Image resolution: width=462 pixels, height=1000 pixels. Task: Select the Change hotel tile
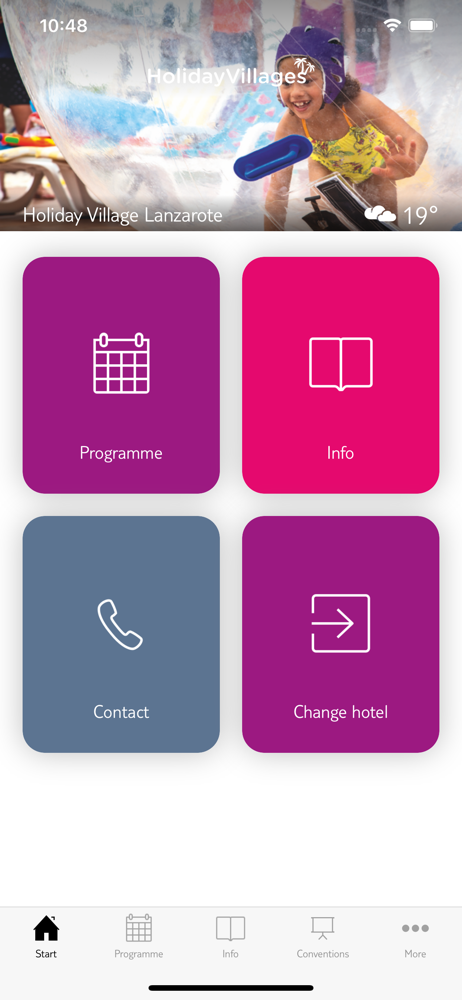pyautogui.click(x=341, y=635)
